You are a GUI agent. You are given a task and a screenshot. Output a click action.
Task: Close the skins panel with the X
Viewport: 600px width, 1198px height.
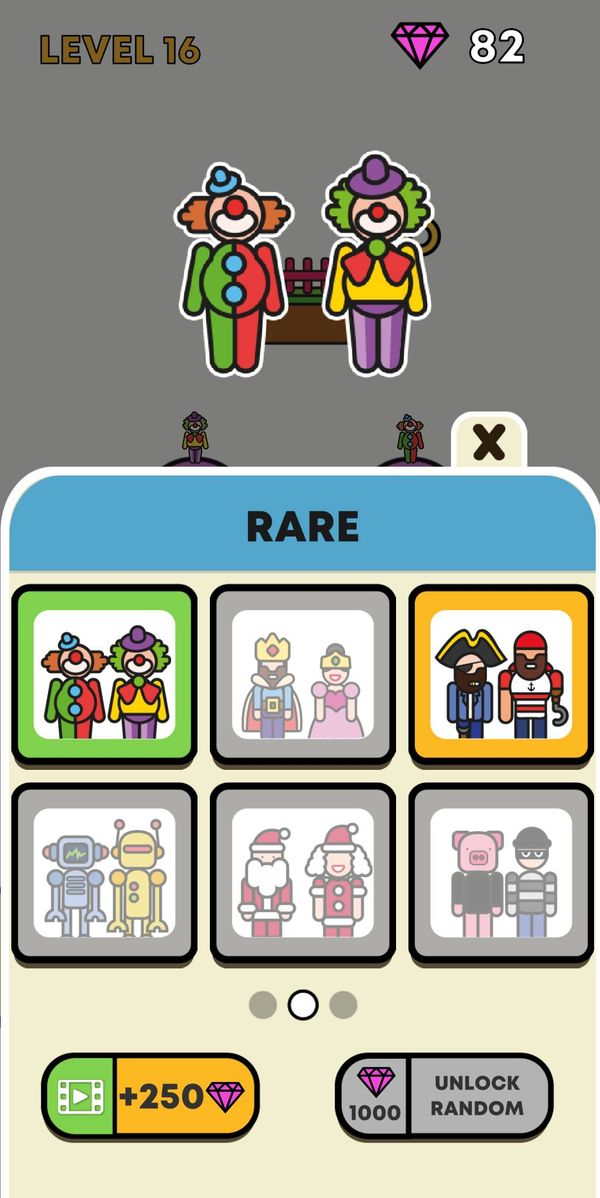pos(489,442)
